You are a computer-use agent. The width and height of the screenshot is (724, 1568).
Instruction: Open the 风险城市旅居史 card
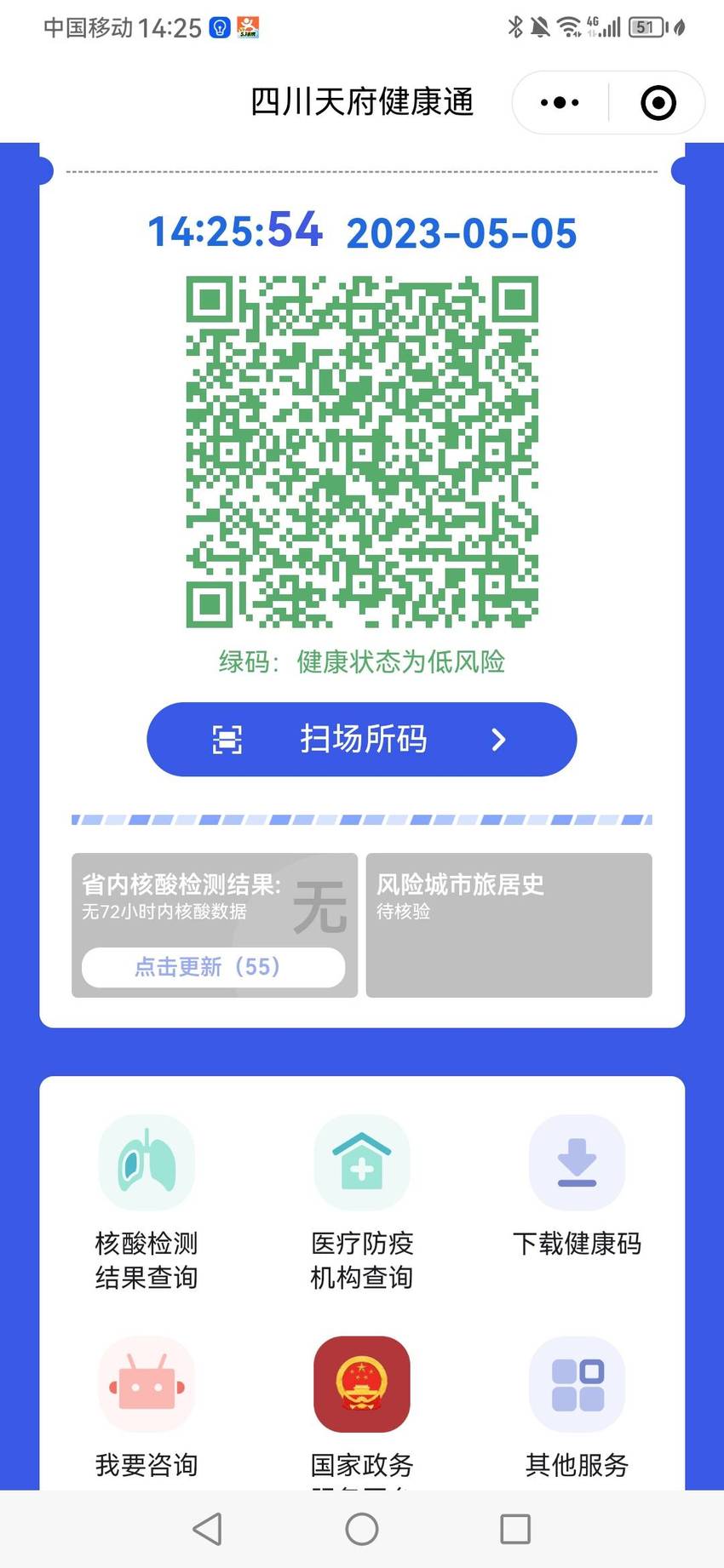pyautogui.click(x=509, y=924)
